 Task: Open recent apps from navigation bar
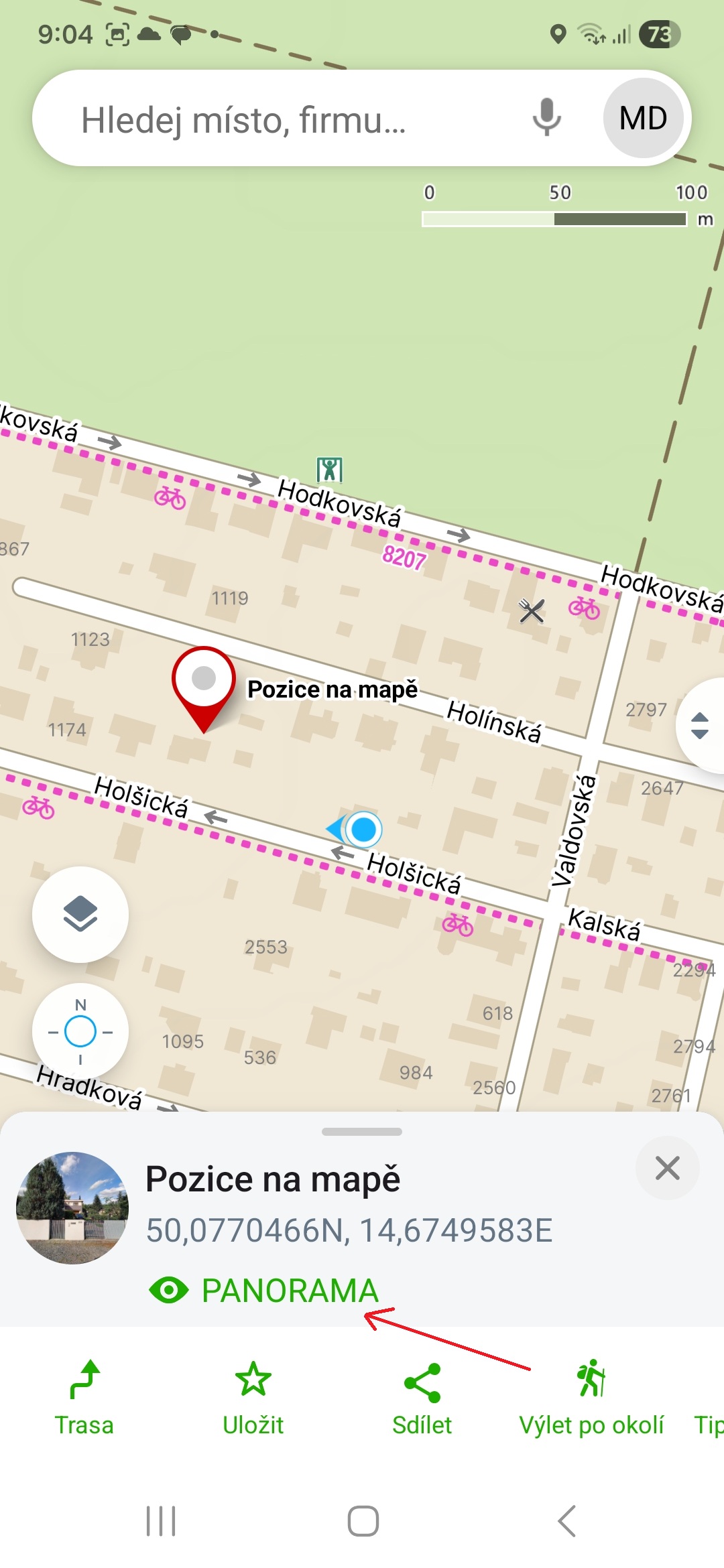[161, 1520]
